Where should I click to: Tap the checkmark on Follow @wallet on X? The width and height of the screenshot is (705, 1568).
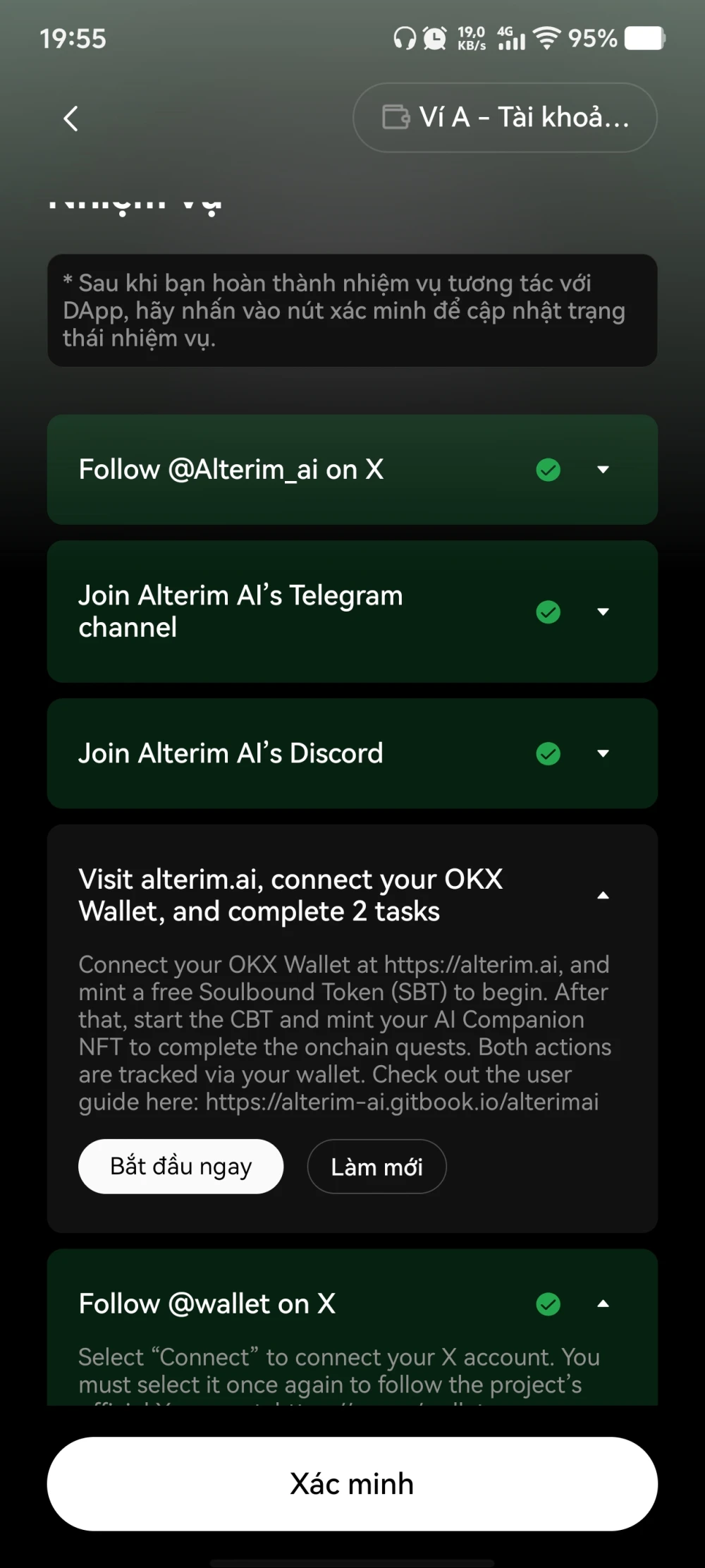[x=548, y=1303]
